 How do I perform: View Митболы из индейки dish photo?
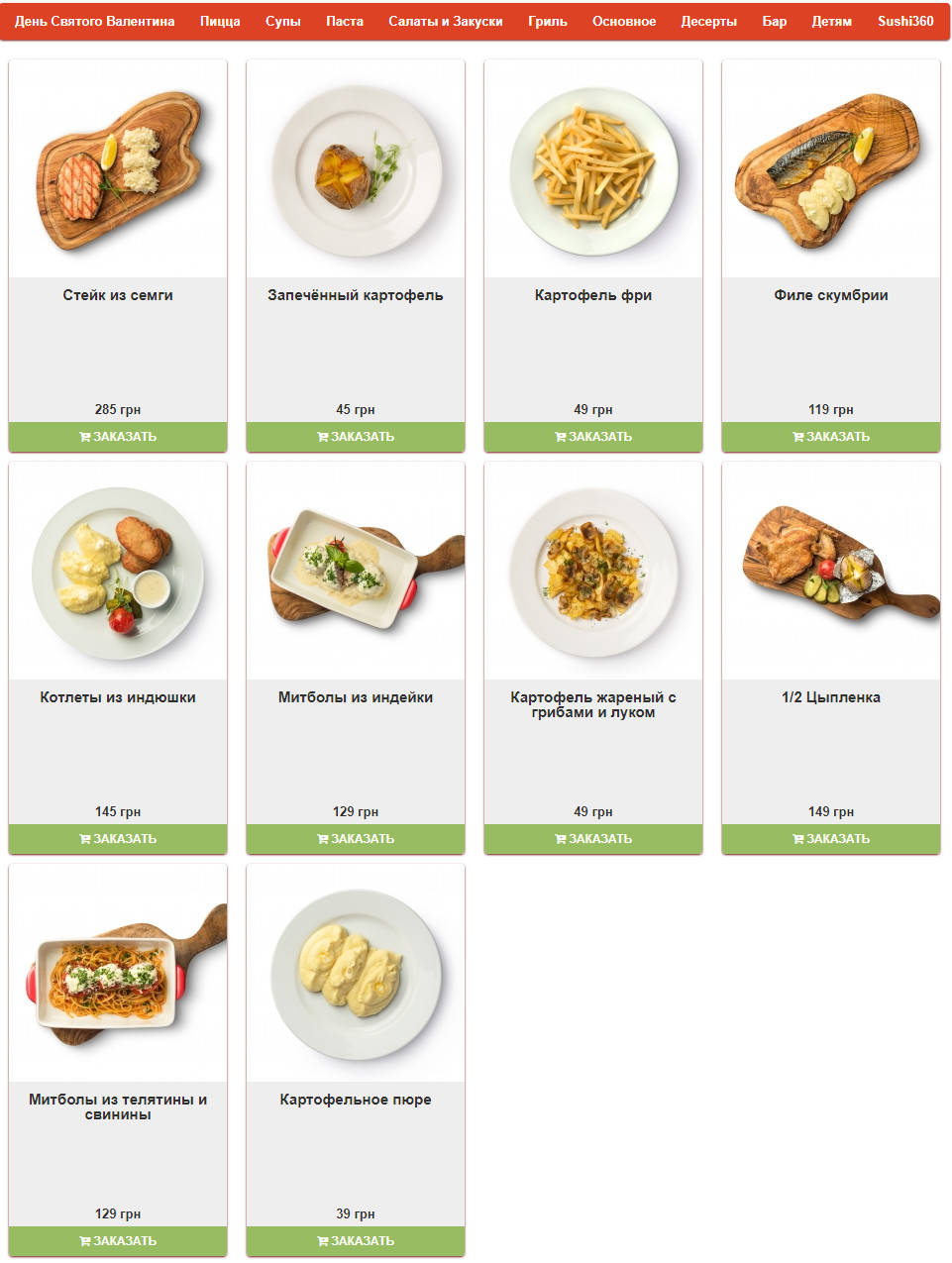click(x=356, y=573)
